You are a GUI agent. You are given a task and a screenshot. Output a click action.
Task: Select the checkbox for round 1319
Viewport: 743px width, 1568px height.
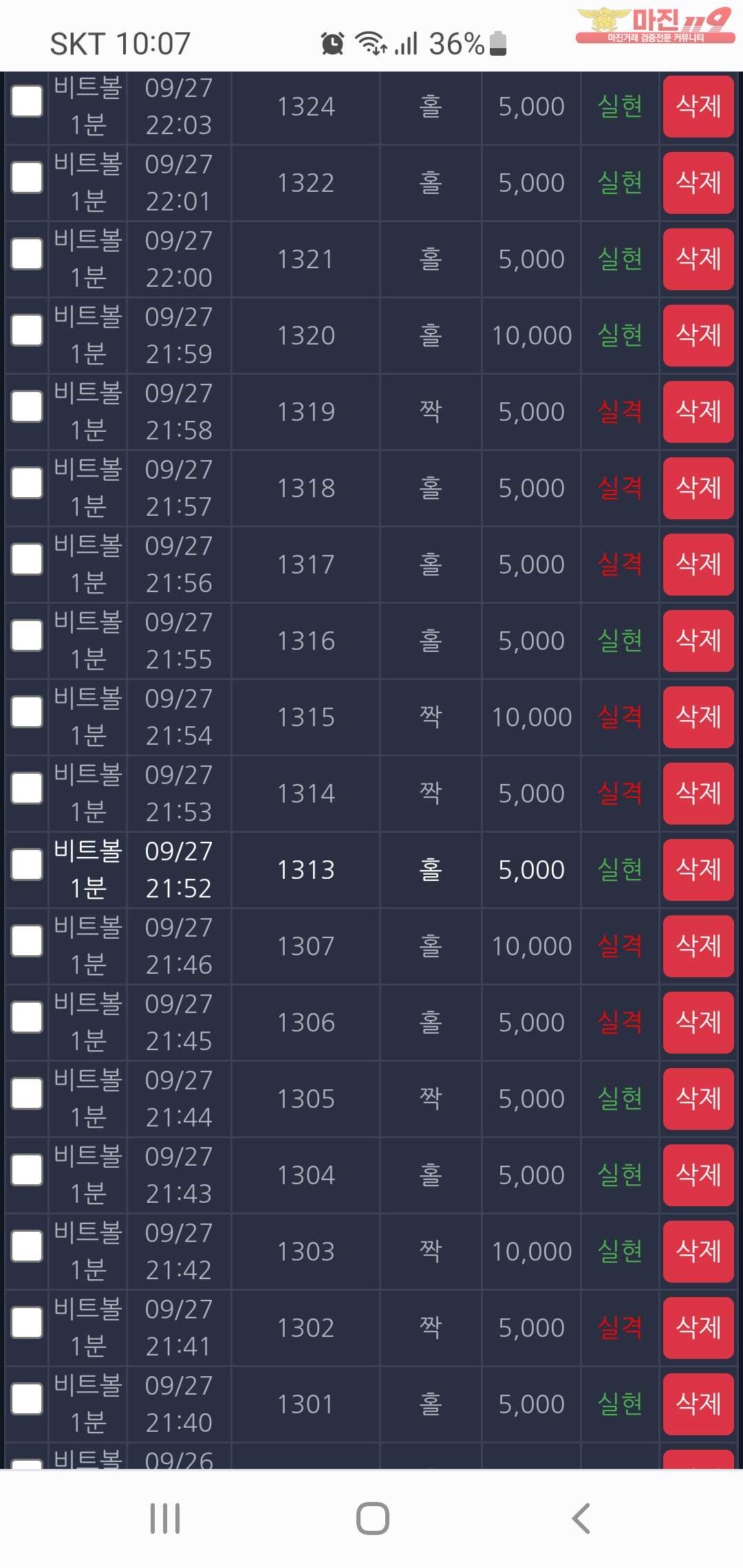28,406
